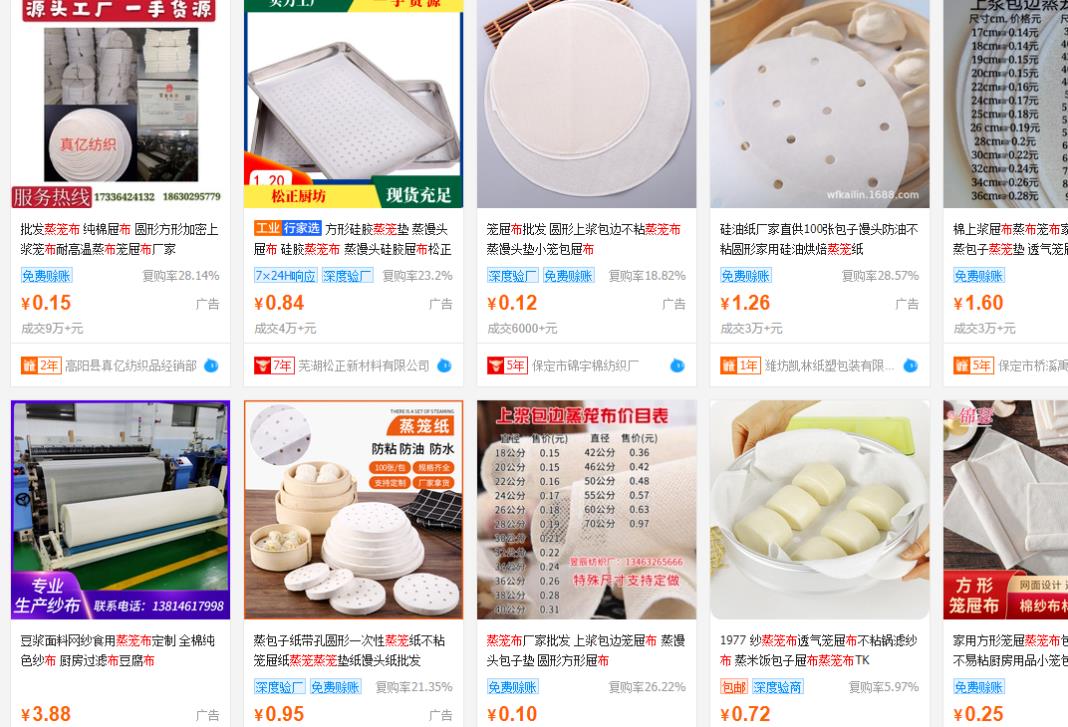Image resolution: width=1068 pixels, height=727 pixels.
Task: Visit the 保定市锦宇棉纺织厂 shop
Action: pyautogui.click(x=585, y=366)
